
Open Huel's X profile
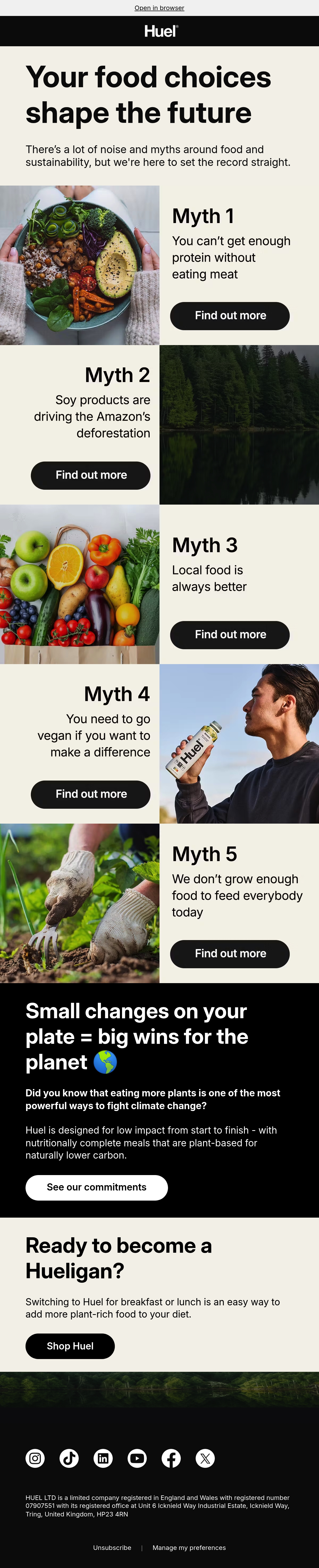205,1458
